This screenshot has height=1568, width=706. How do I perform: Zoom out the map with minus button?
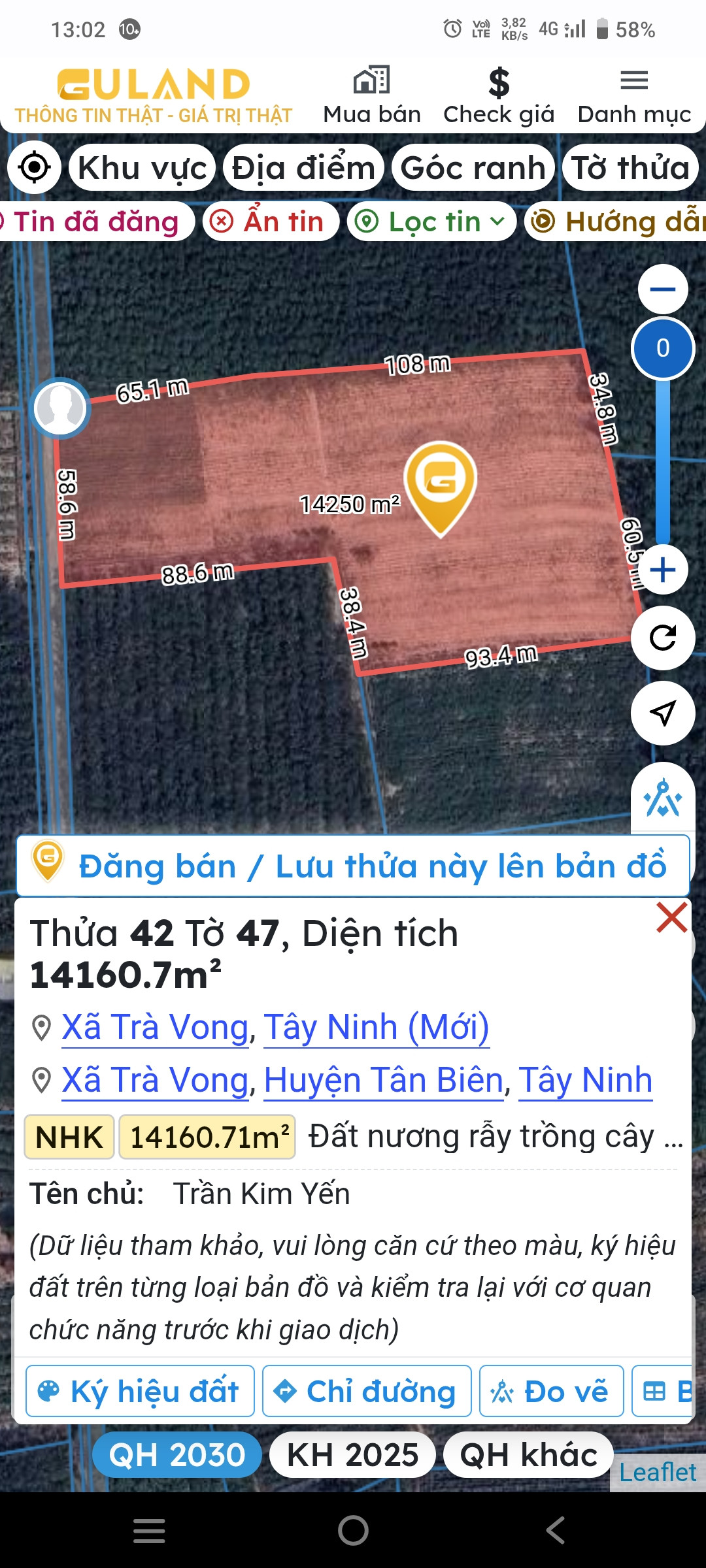point(663,289)
